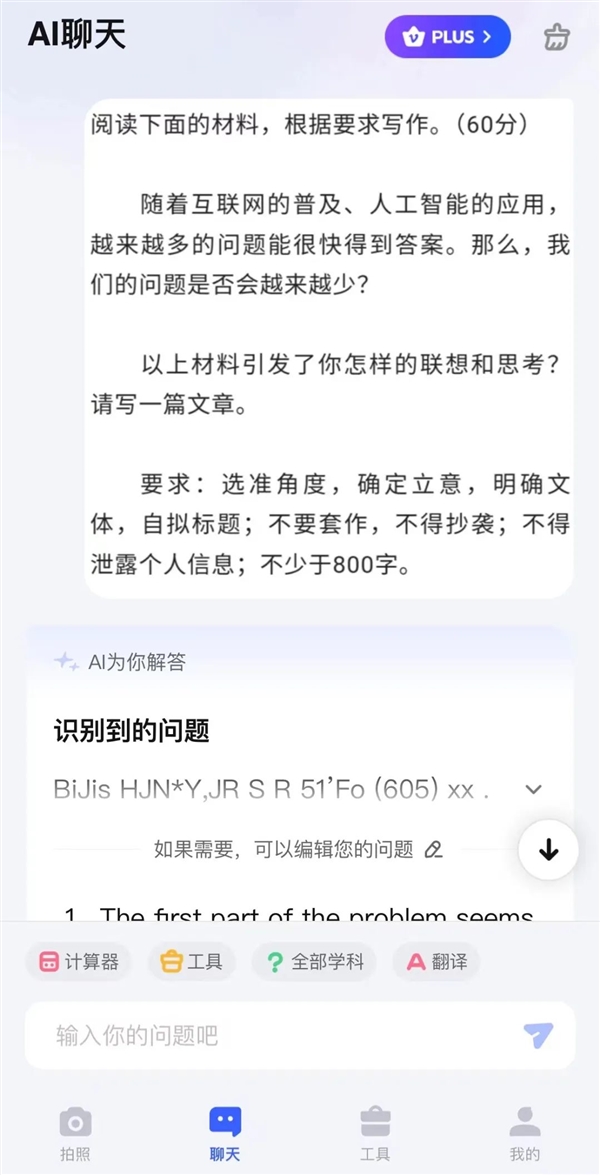Image resolution: width=600 pixels, height=1175 pixels.
Task: Edit your question with pencil icon
Action: pos(433,850)
